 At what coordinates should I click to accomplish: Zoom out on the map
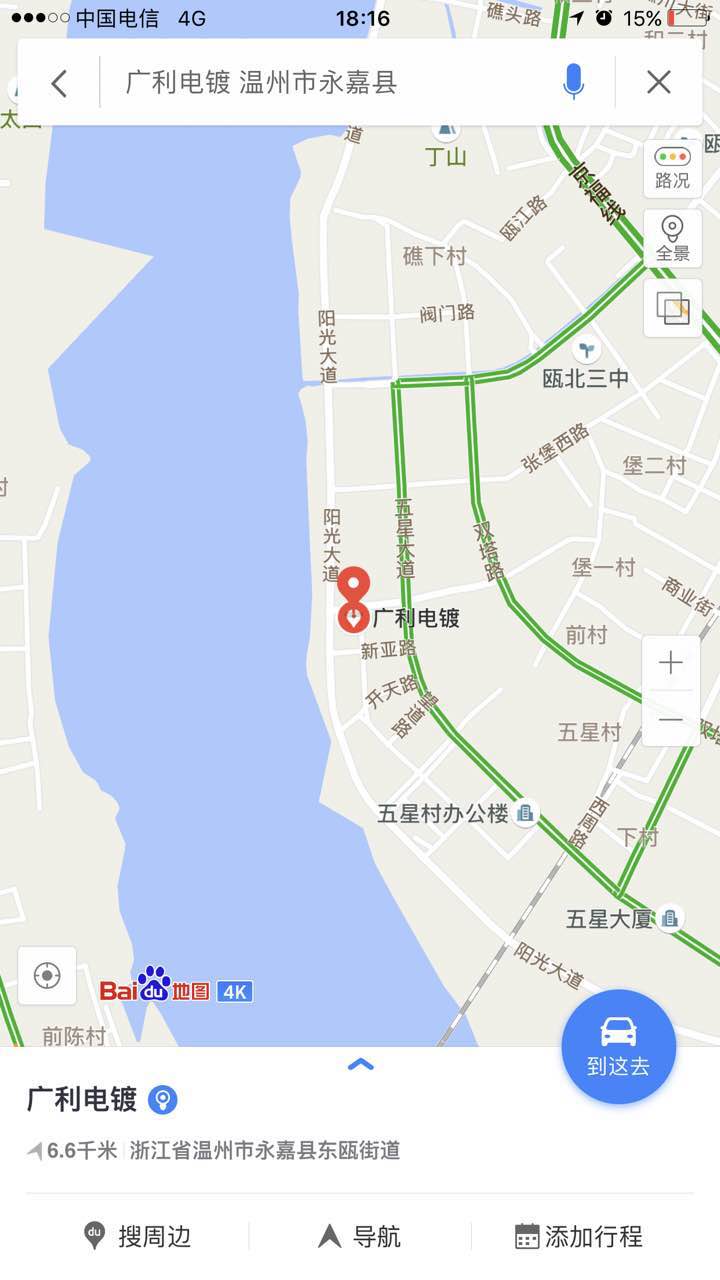[x=671, y=719]
